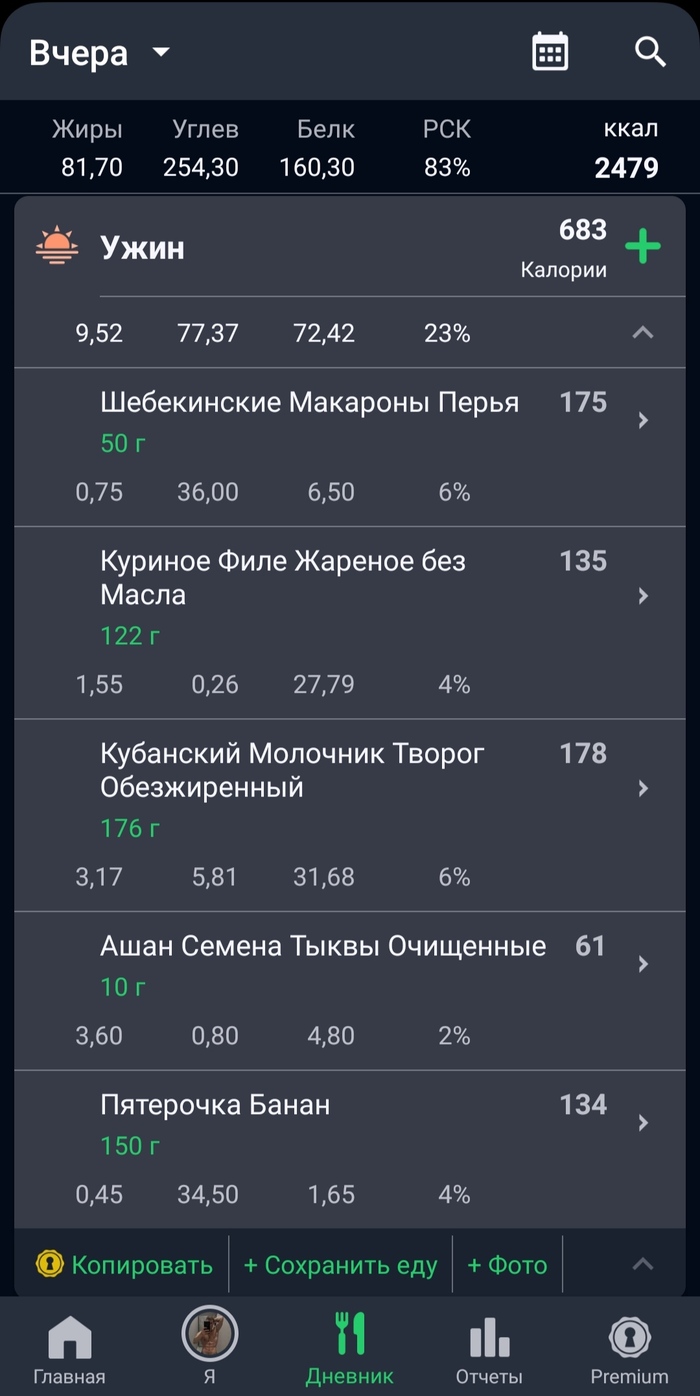Collapse the bottom action bar arrow
This screenshot has height=1396, width=700.
point(643,1264)
